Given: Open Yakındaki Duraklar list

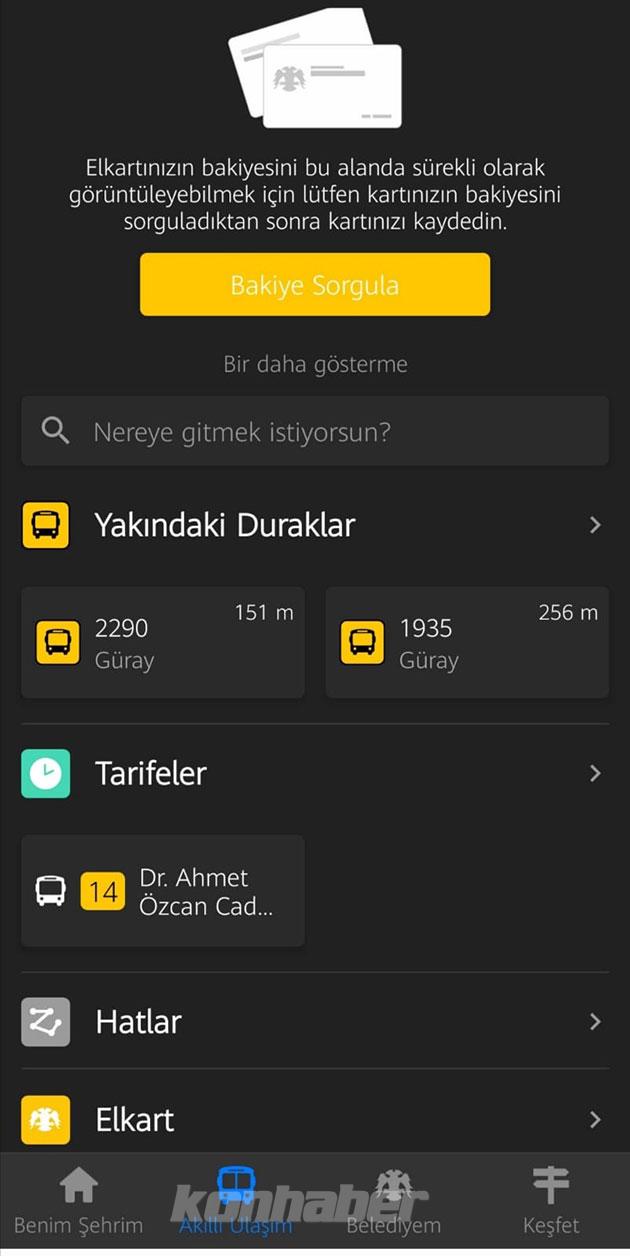Looking at the screenshot, I should (315, 525).
